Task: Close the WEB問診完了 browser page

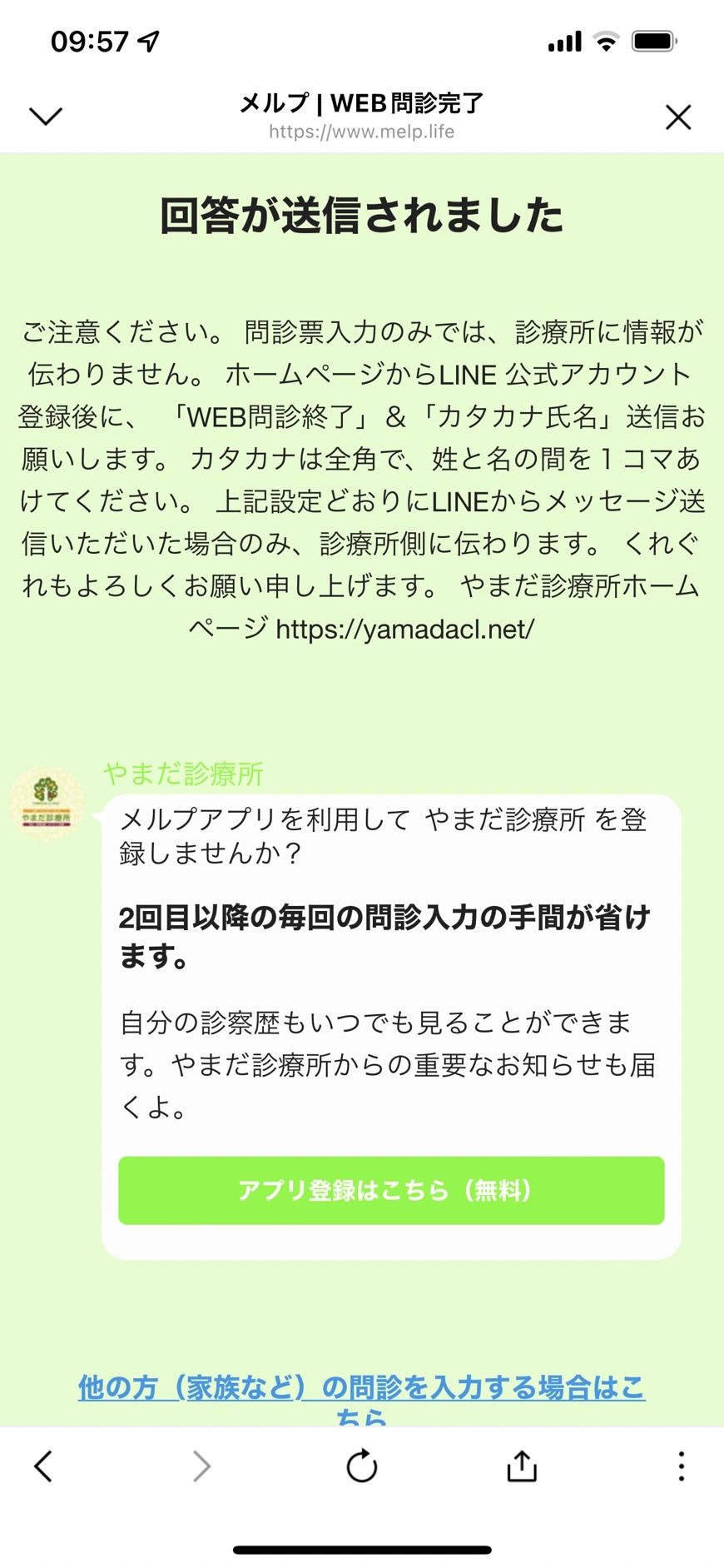Action: 678,117
